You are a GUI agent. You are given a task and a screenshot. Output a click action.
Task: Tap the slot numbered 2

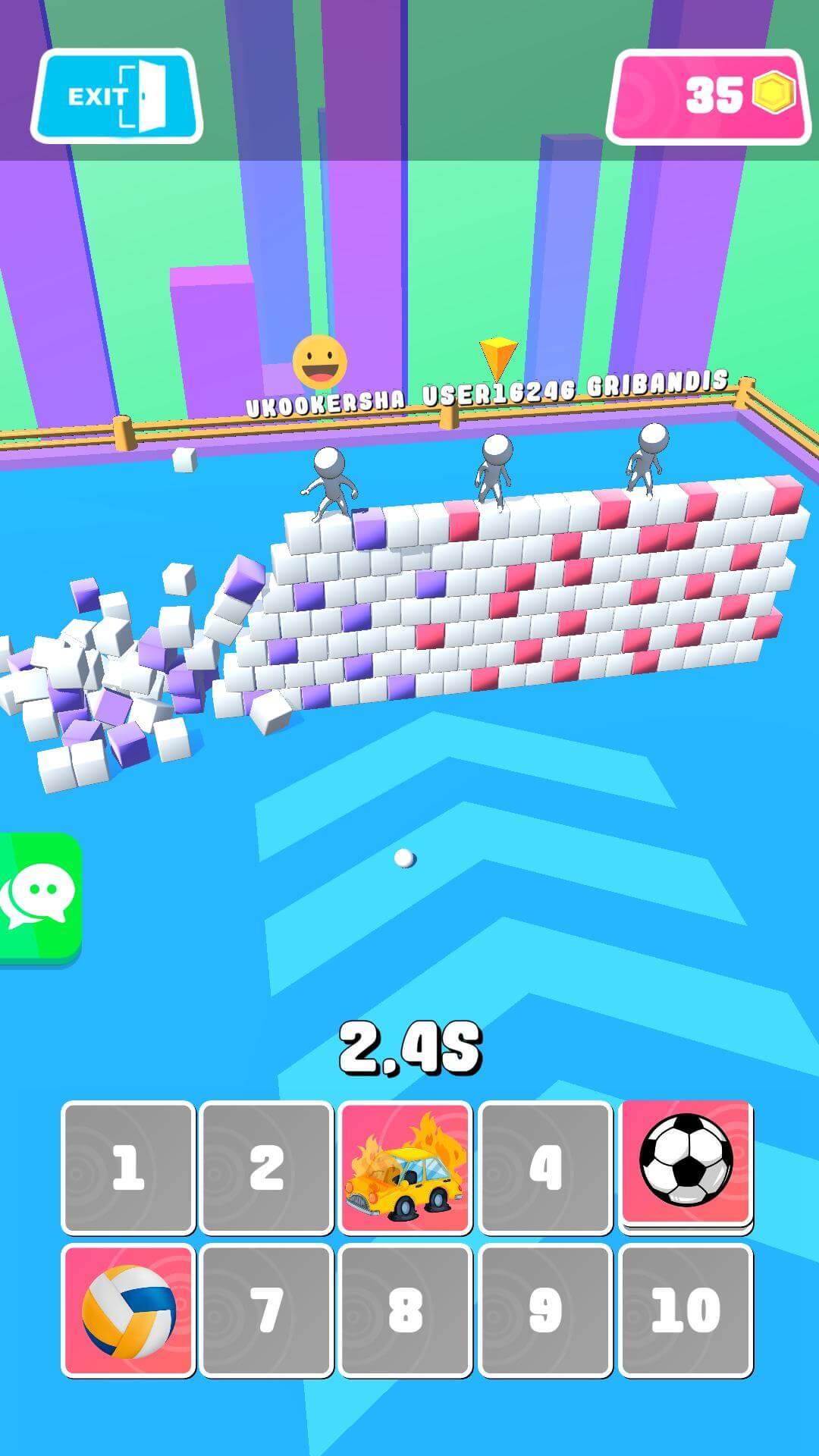(267, 1168)
